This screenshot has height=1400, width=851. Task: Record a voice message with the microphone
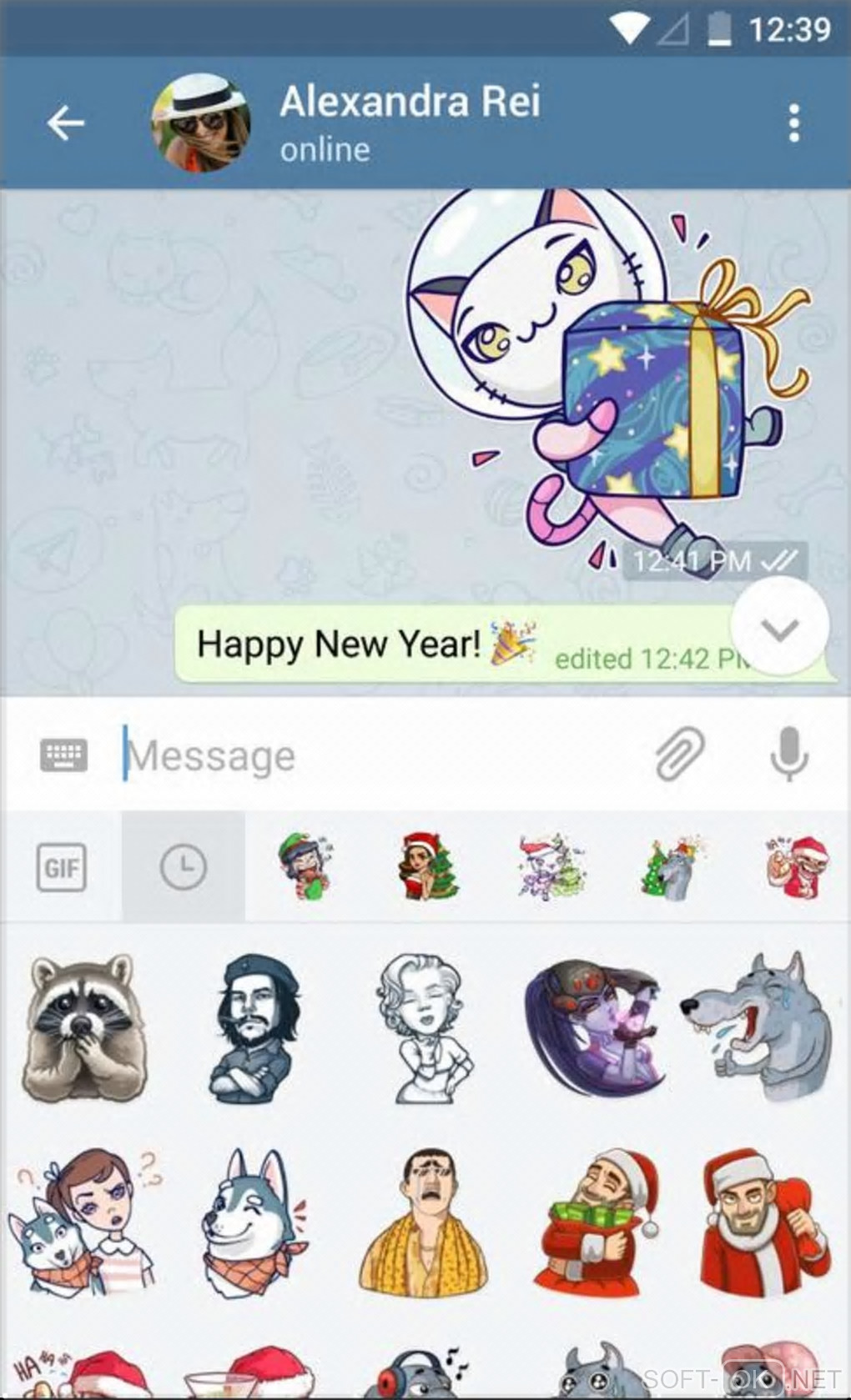click(788, 753)
